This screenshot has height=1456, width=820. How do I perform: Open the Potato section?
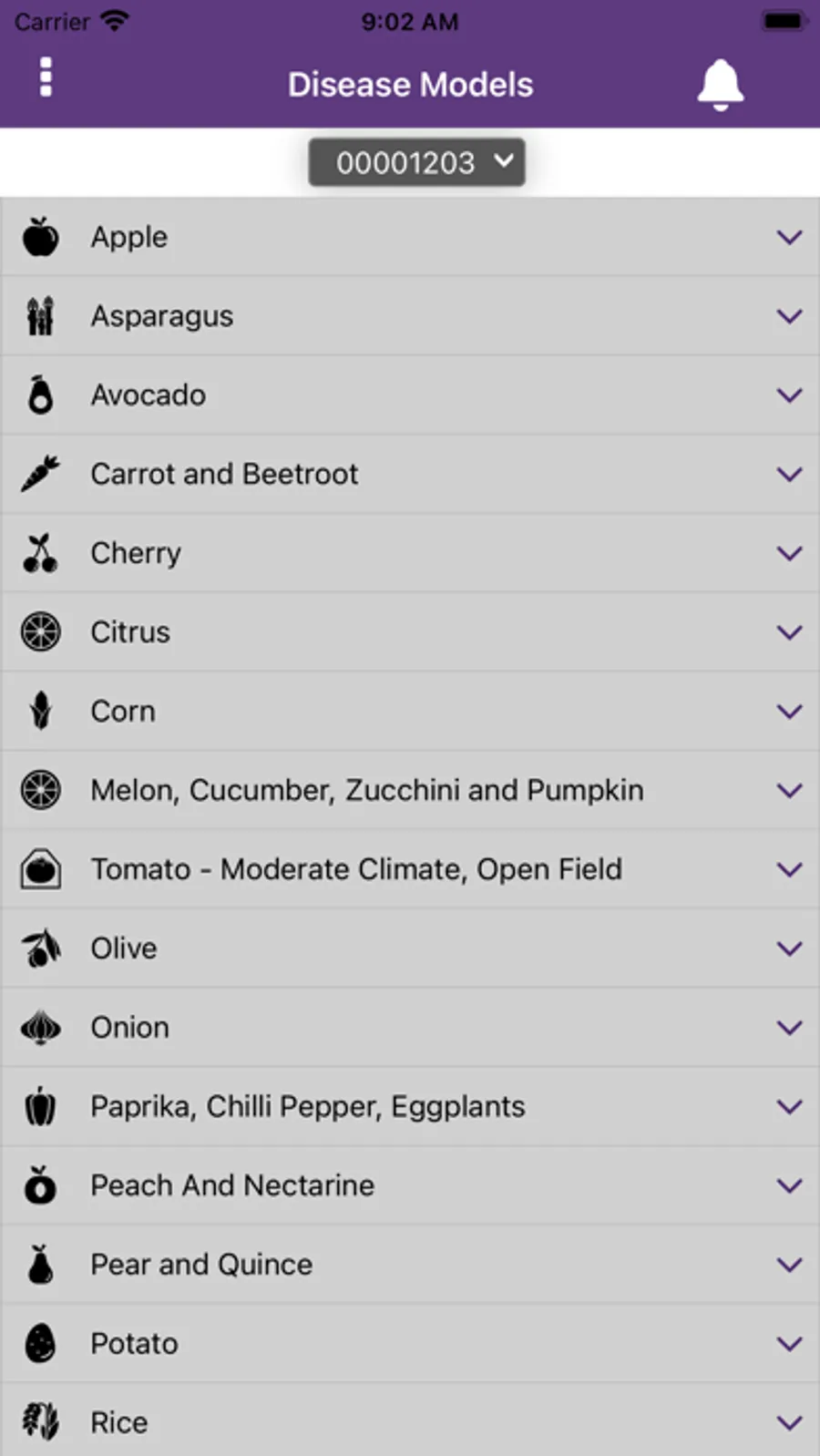tap(410, 1344)
